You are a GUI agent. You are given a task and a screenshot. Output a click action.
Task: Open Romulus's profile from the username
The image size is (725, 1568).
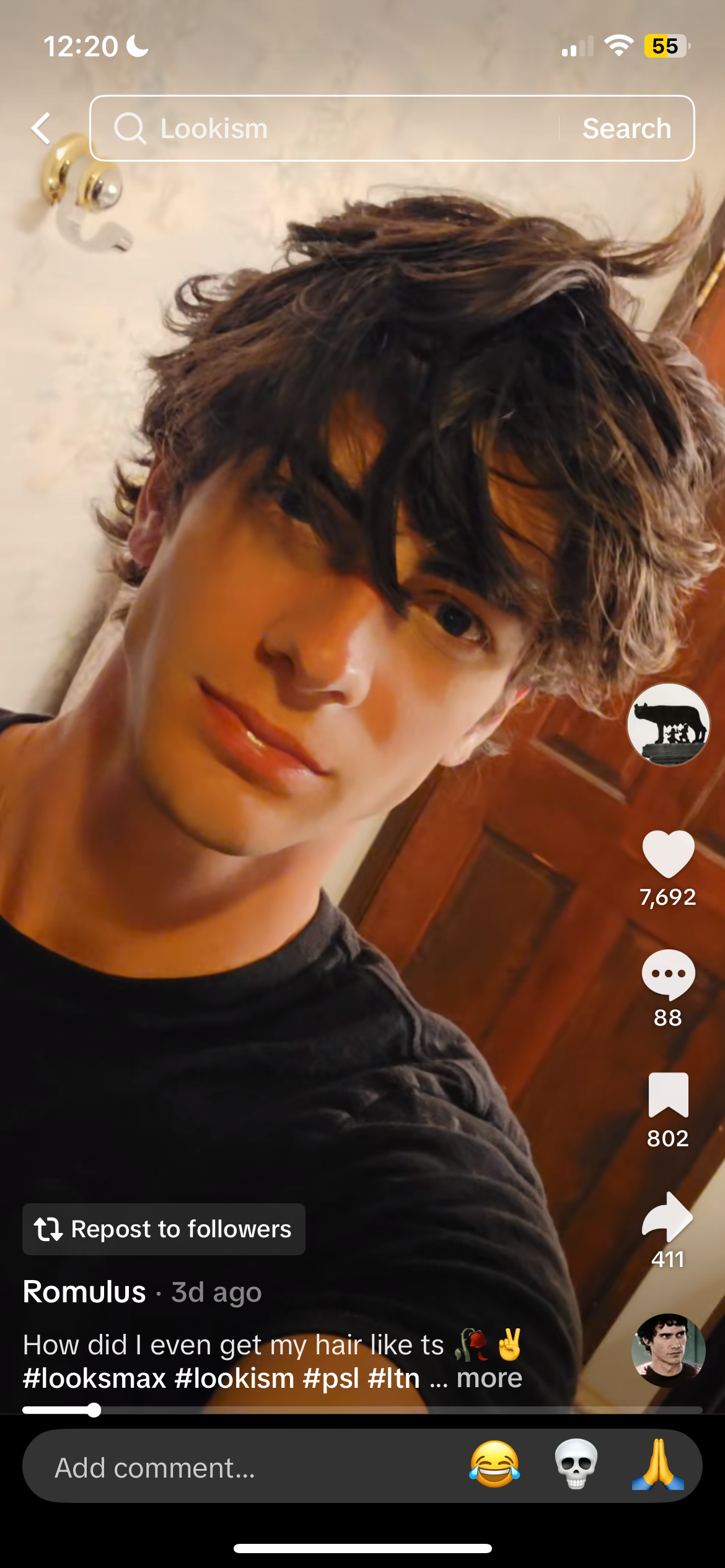pyautogui.click(x=84, y=1292)
